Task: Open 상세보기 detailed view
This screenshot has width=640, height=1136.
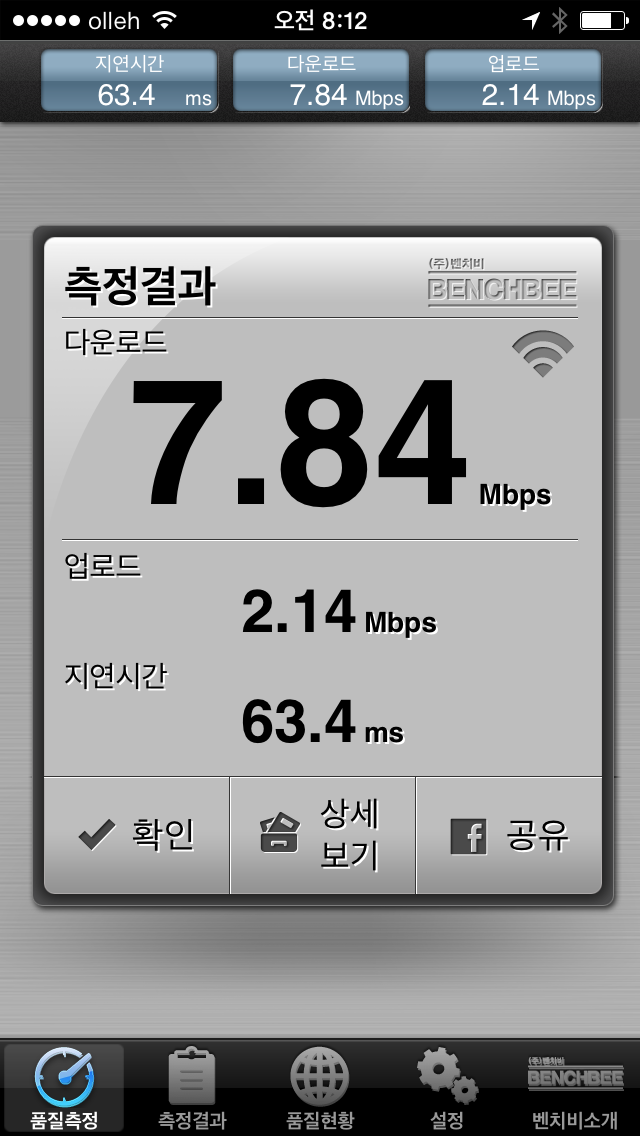Action: [x=323, y=835]
